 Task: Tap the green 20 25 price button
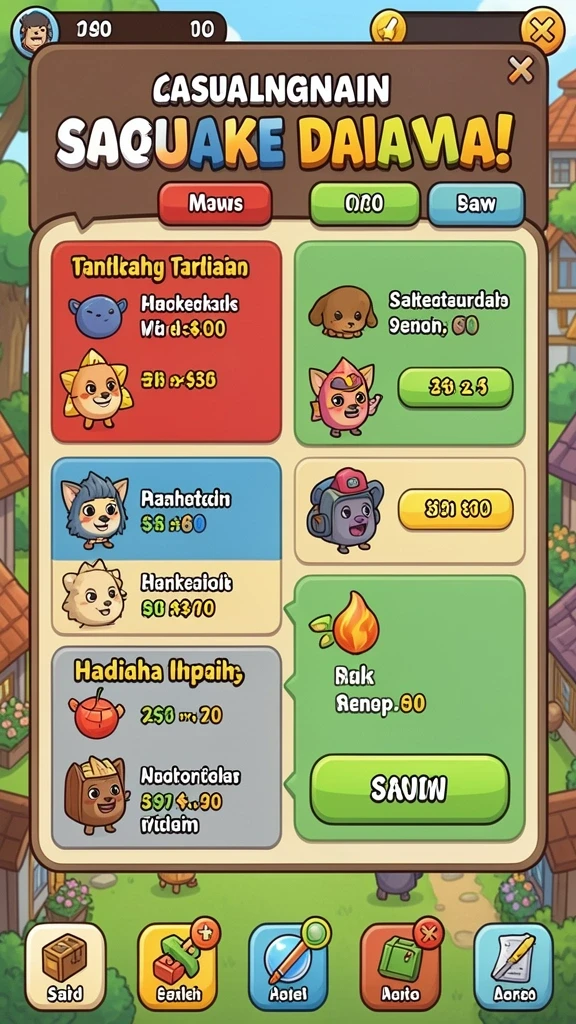click(455, 388)
